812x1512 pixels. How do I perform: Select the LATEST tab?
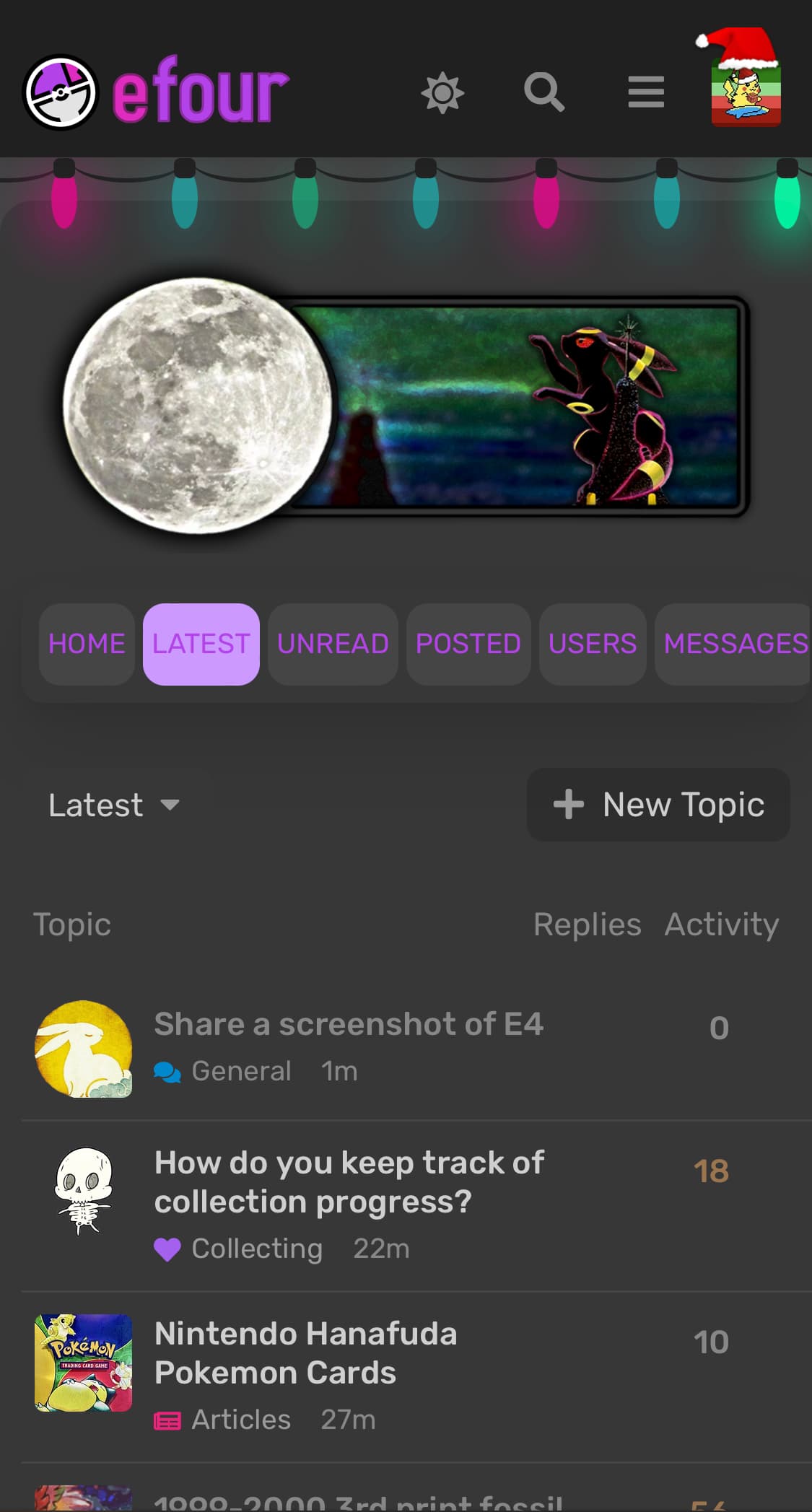[x=201, y=644]
